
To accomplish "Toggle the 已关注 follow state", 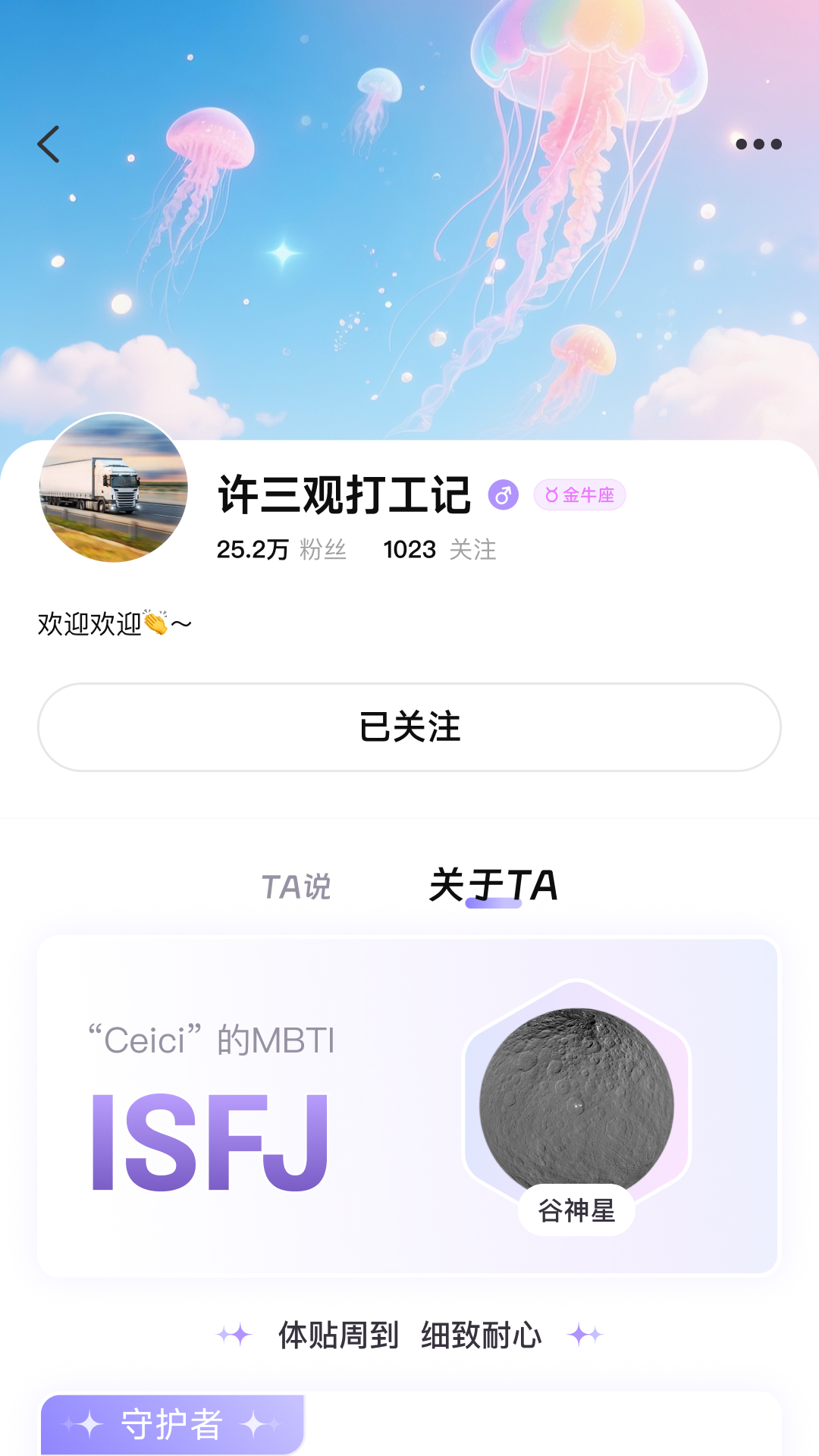I will 409,726.
